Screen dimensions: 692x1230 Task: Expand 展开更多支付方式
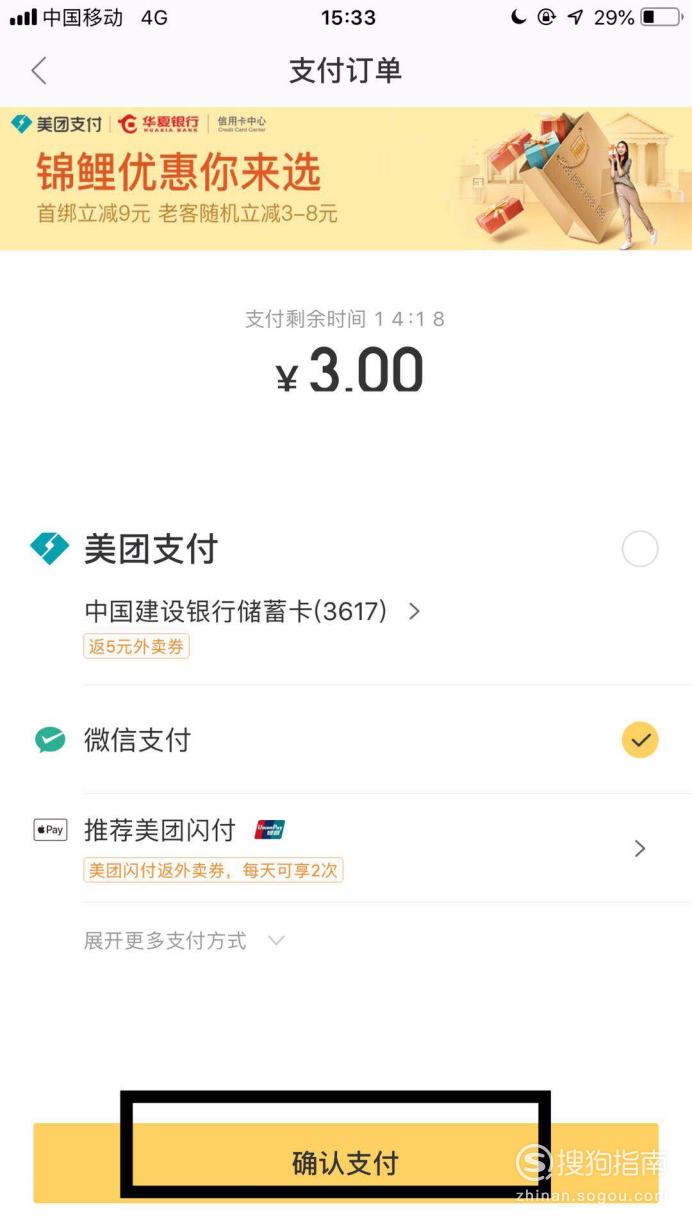(184, 941)
